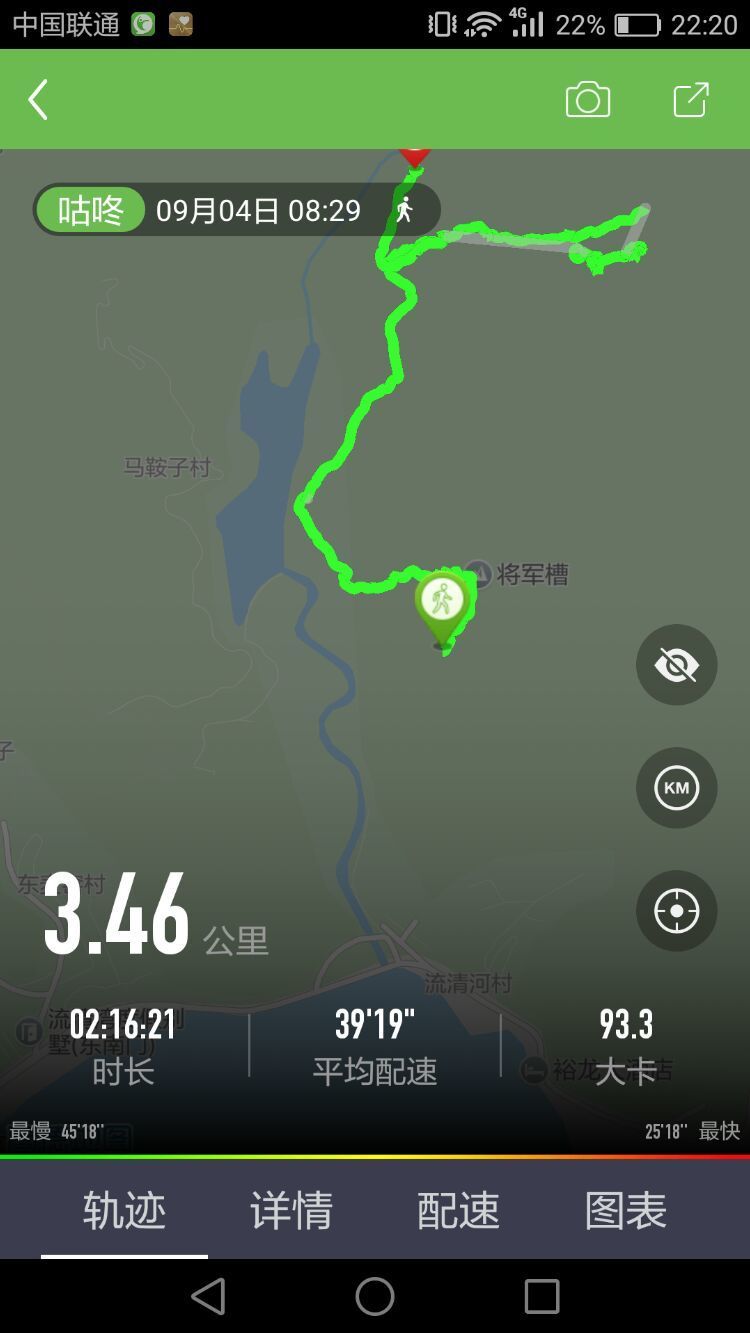
Task: Recenter the map on the route
Action: pyautogui.click(x=677, y=911)
